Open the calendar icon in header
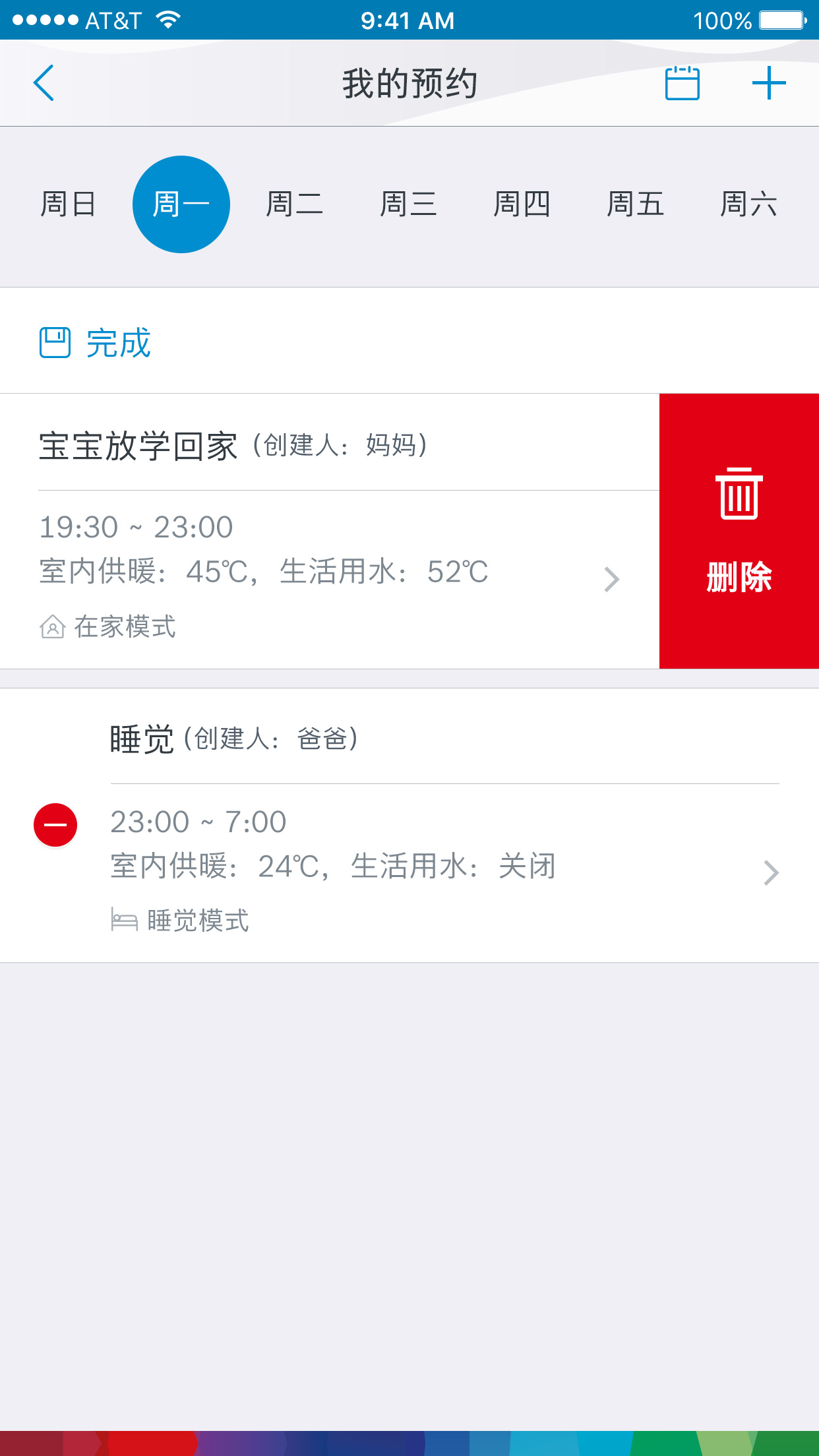 682,83
